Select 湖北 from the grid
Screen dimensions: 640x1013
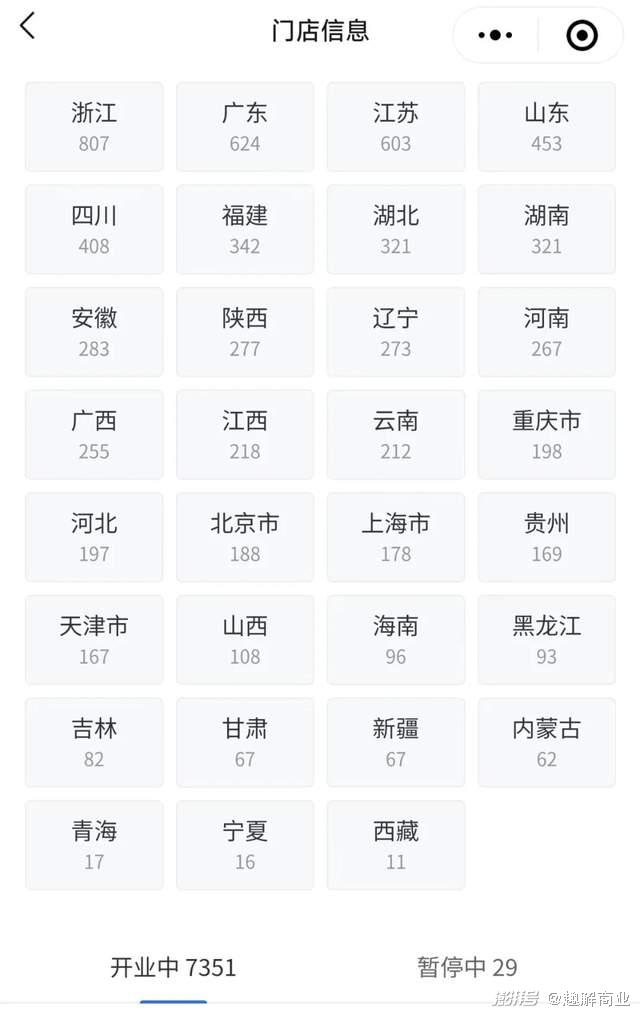(x=396, y=229)
